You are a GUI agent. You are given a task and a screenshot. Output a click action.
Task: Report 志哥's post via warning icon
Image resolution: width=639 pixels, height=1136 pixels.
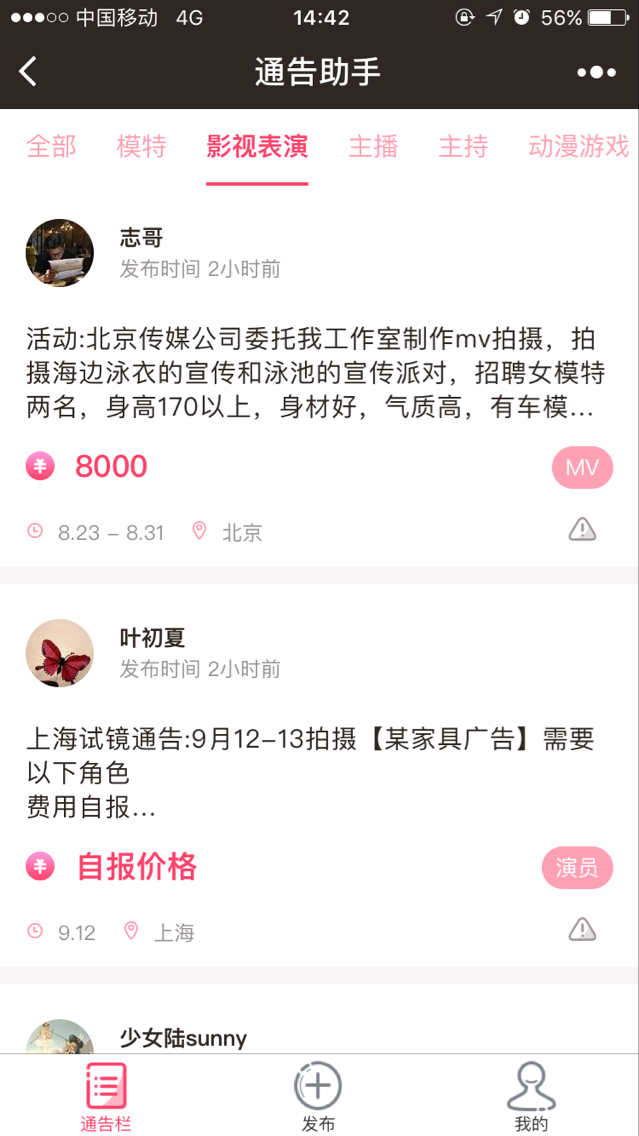click(x=582, y=530)
